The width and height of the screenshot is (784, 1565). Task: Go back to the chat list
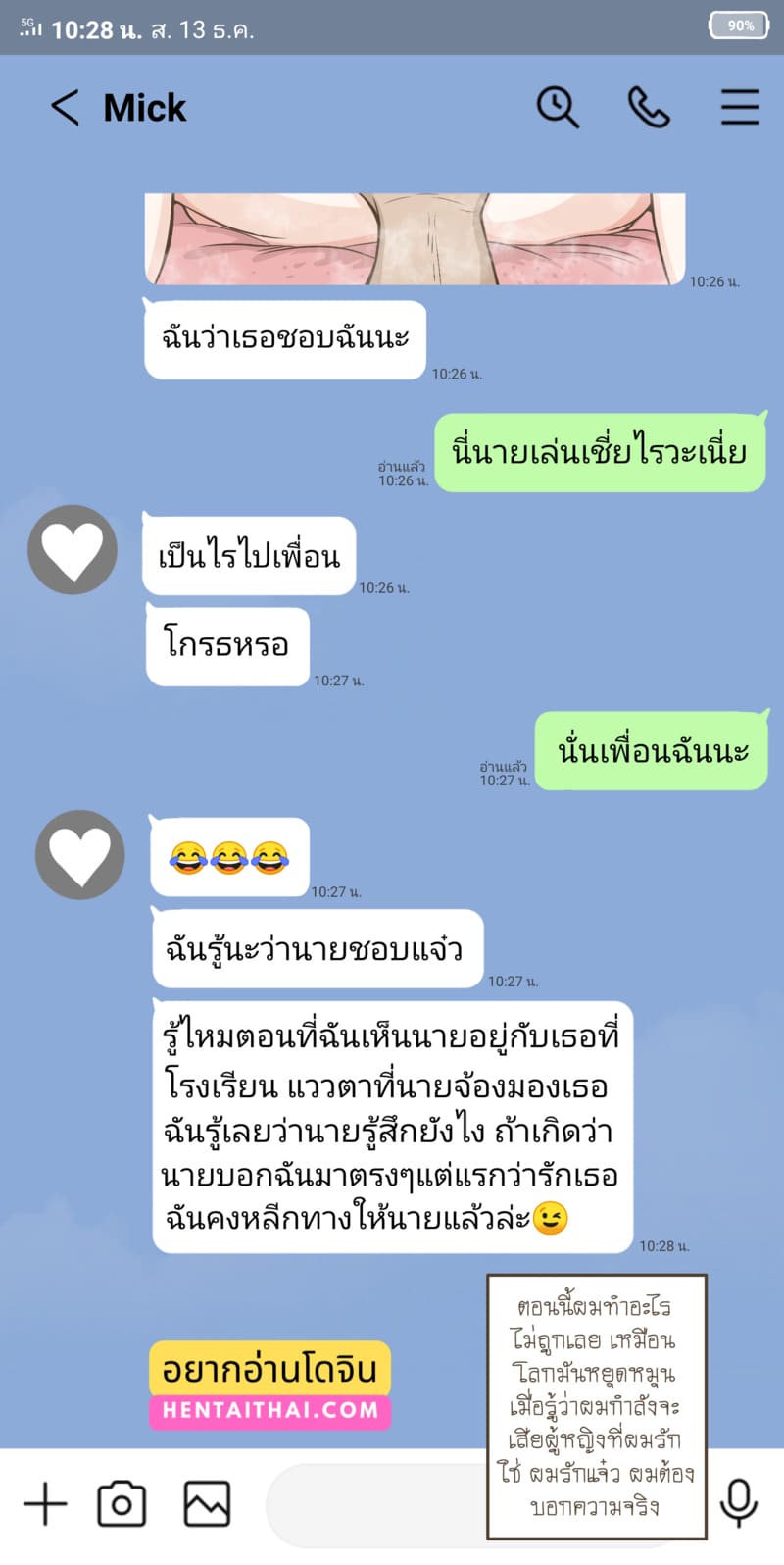coord(64,108)
